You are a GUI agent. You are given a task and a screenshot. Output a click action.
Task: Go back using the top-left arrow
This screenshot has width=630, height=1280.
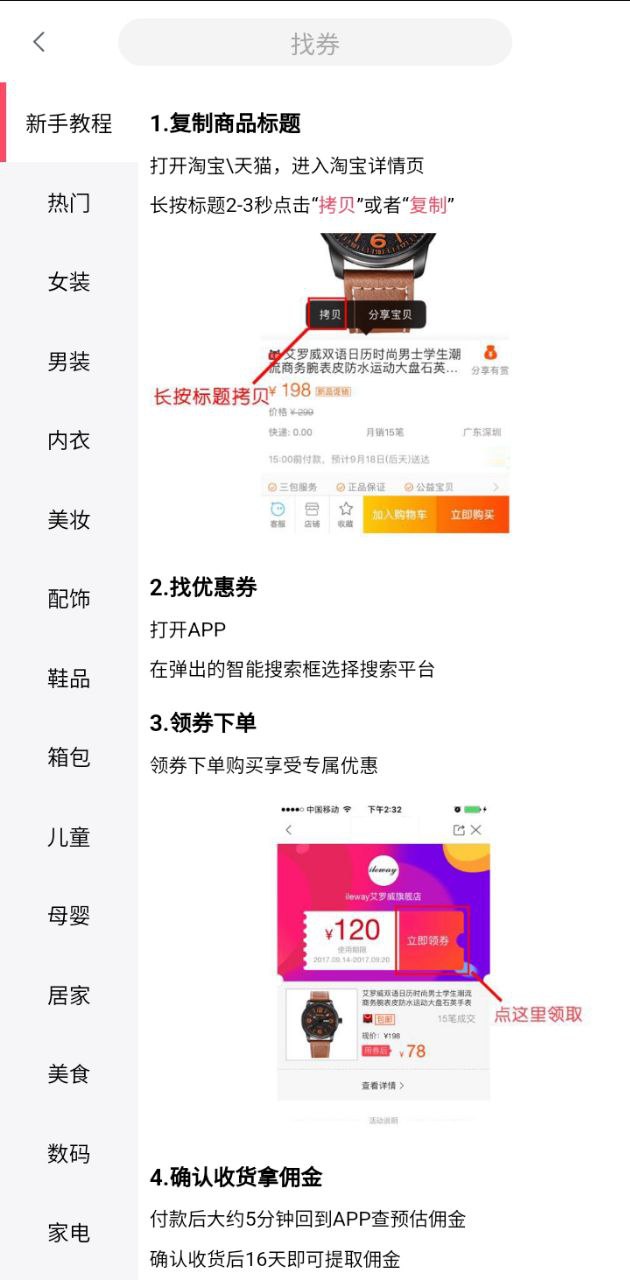click(39, 42)
